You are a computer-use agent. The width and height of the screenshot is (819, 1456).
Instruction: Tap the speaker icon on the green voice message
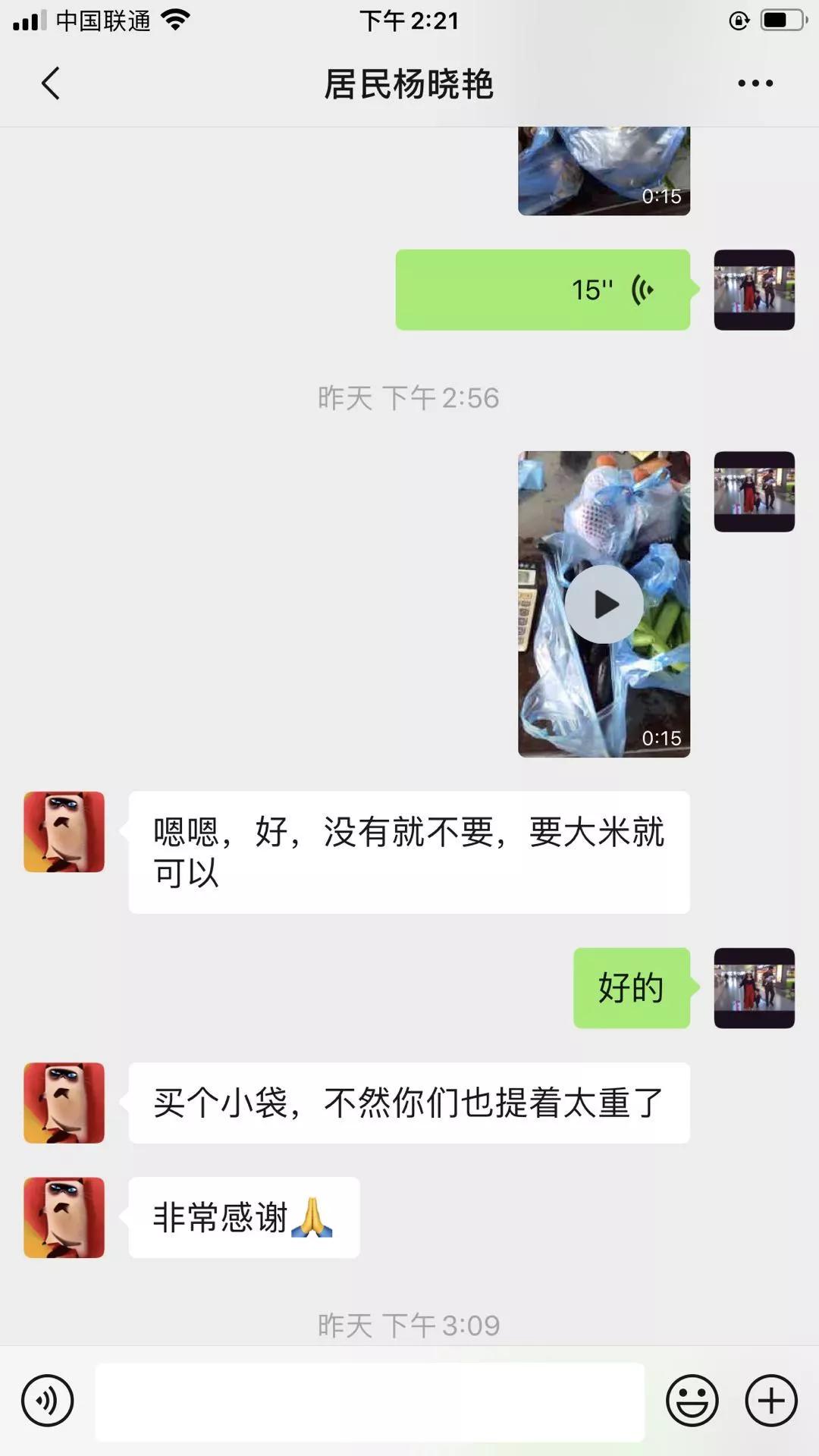[x=641, y=289]
